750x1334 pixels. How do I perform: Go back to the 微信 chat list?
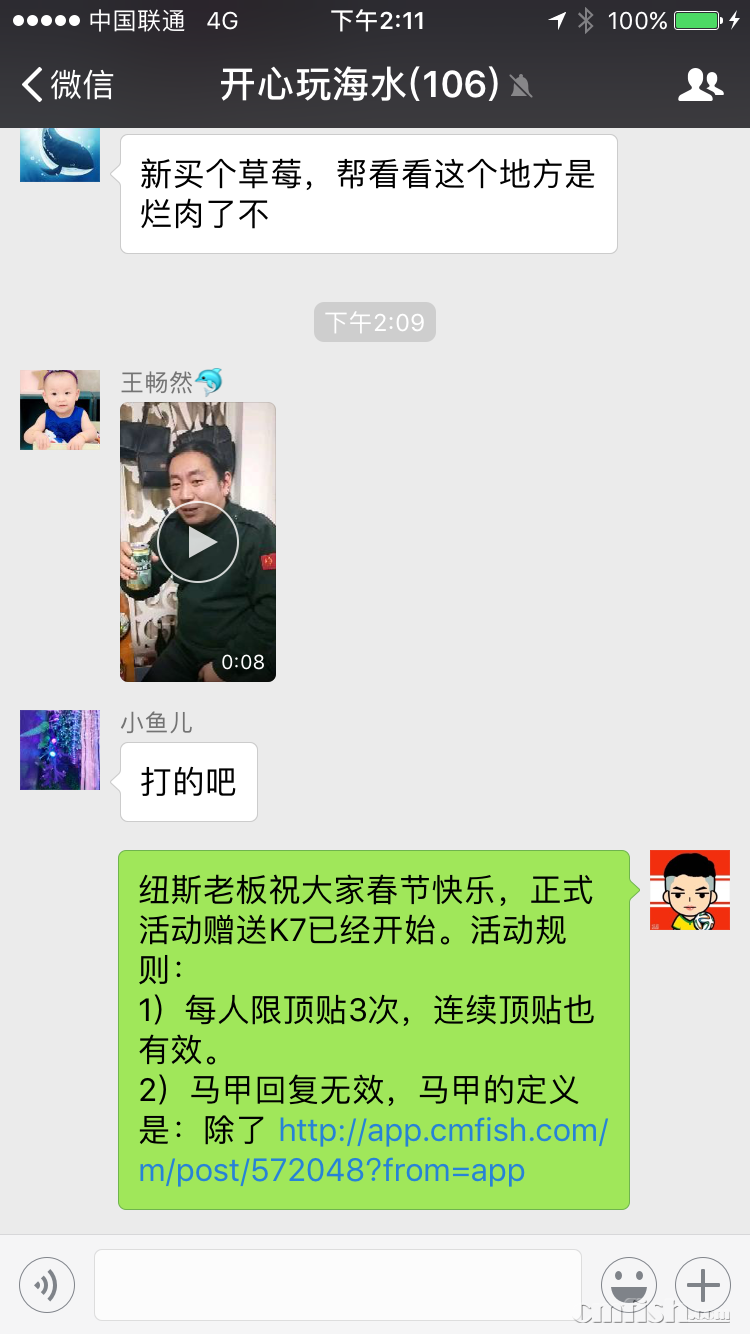(x=68, y=85)
